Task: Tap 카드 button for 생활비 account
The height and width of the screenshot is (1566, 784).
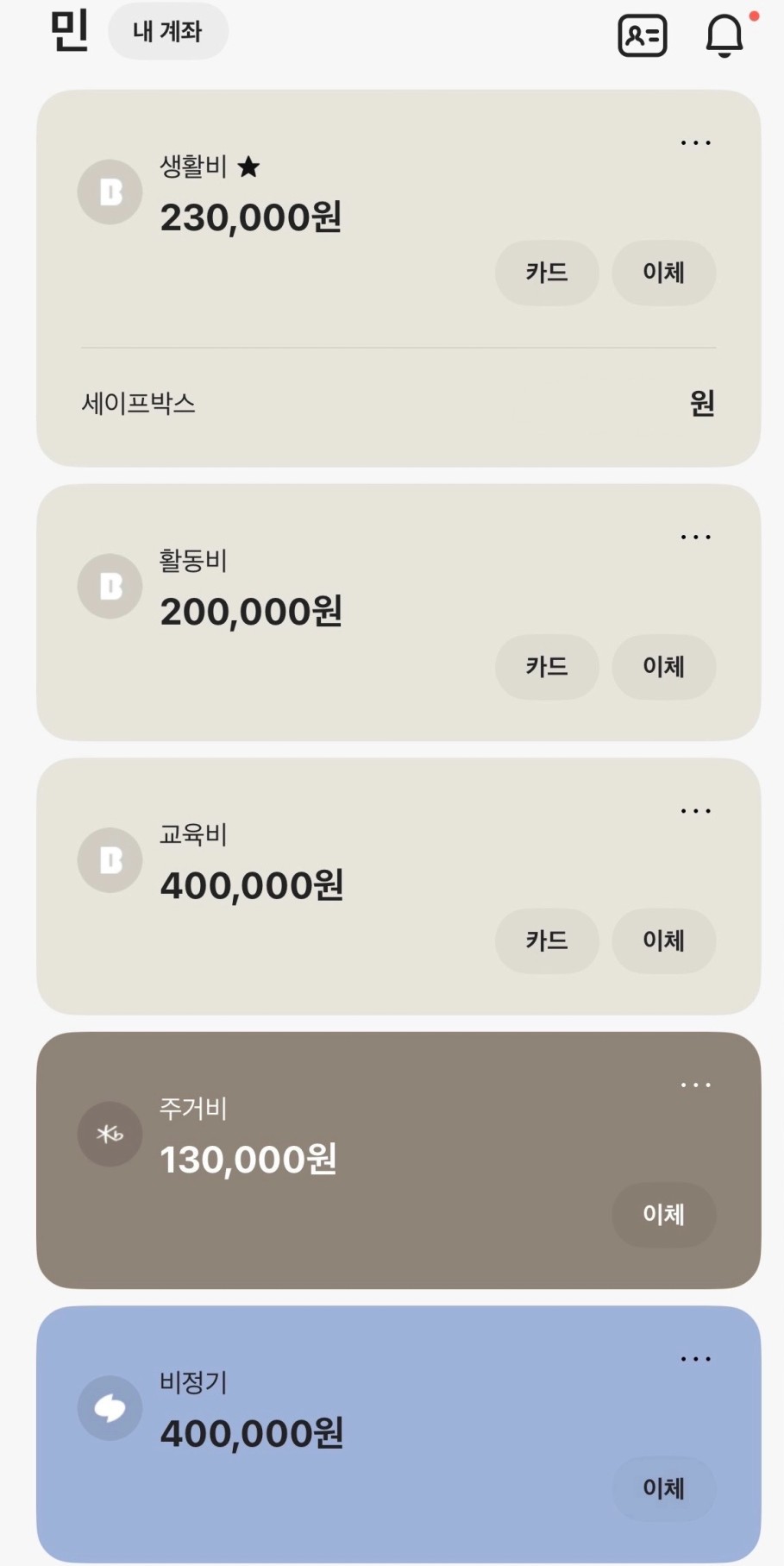Action: coord(547,273)
